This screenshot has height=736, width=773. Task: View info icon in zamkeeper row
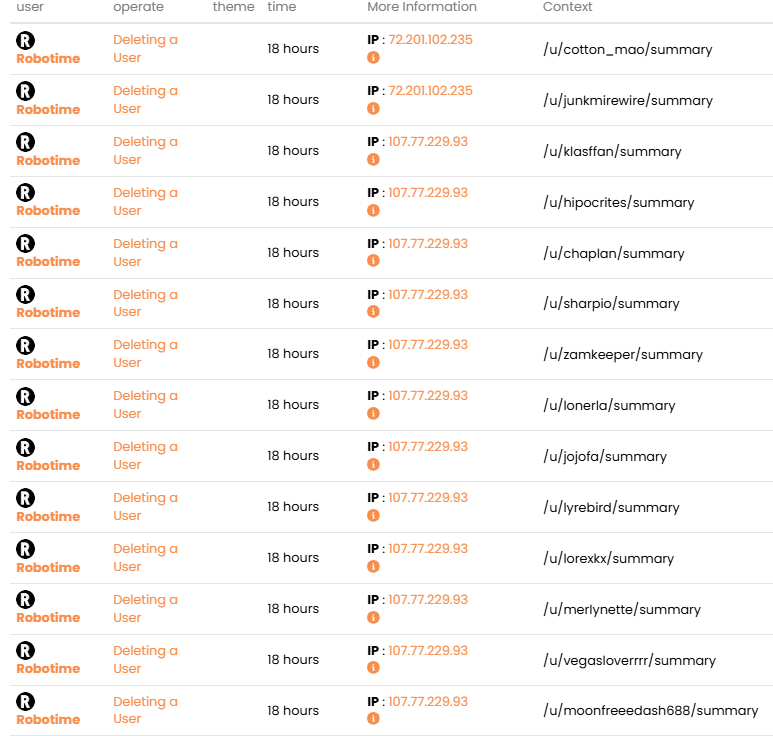pyautogui.click(x=373, y=362)
